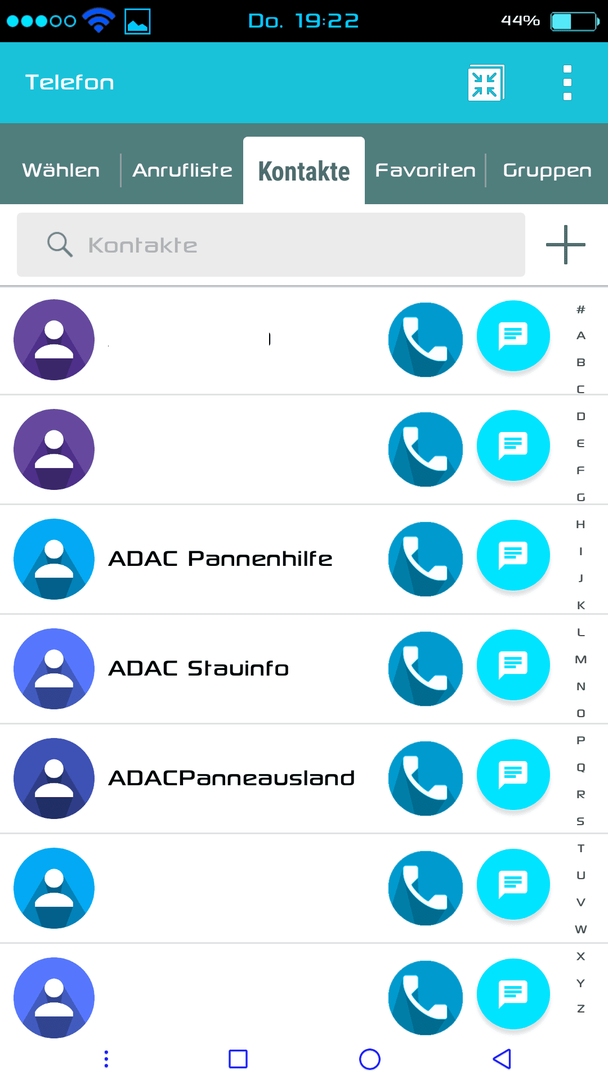This screenshot has width=608, height=1080.
Task: Go to the Gruppen tab
Action: [x=547, y=170]
